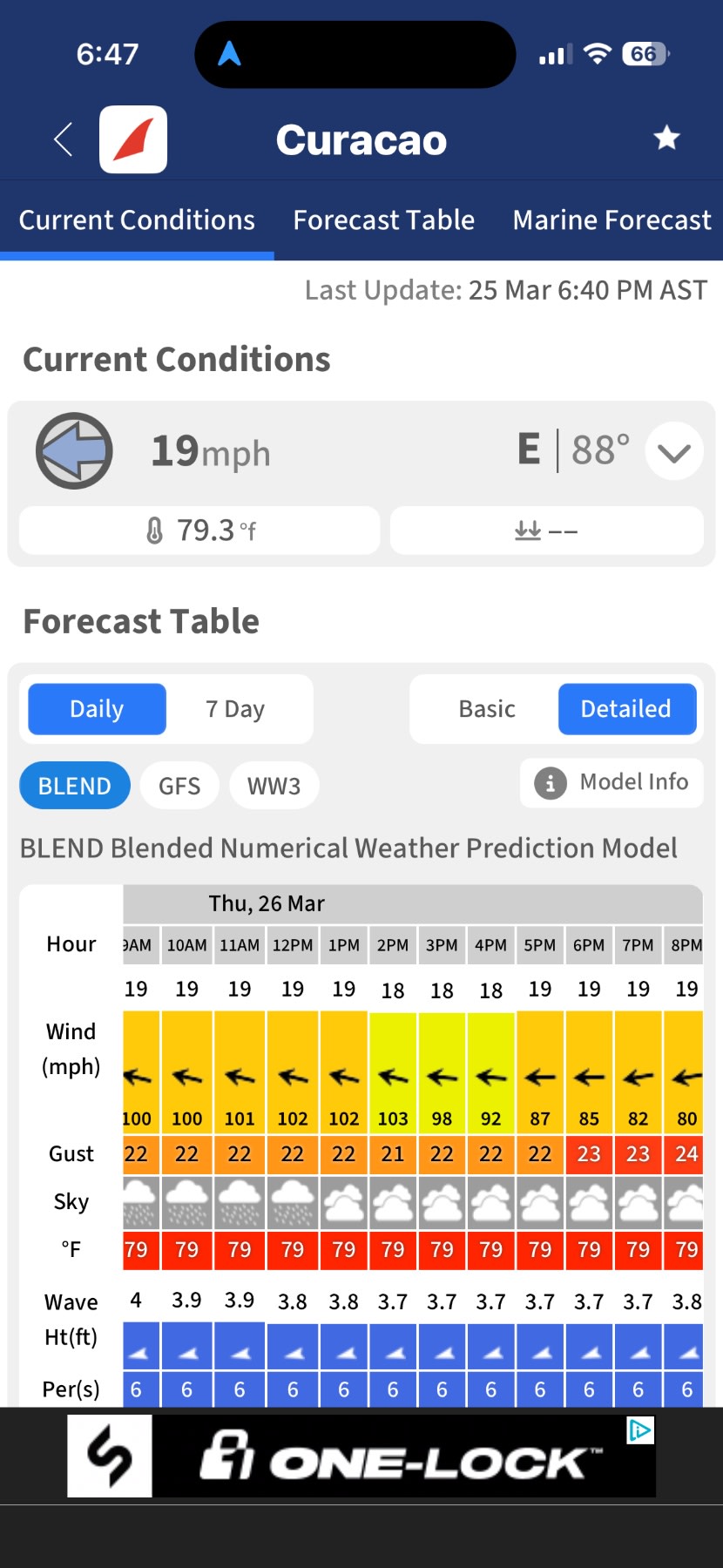This screenshot has width=723, height=1568.
Task: Click the info icon next to Model Info
Action: coord(549,782)
